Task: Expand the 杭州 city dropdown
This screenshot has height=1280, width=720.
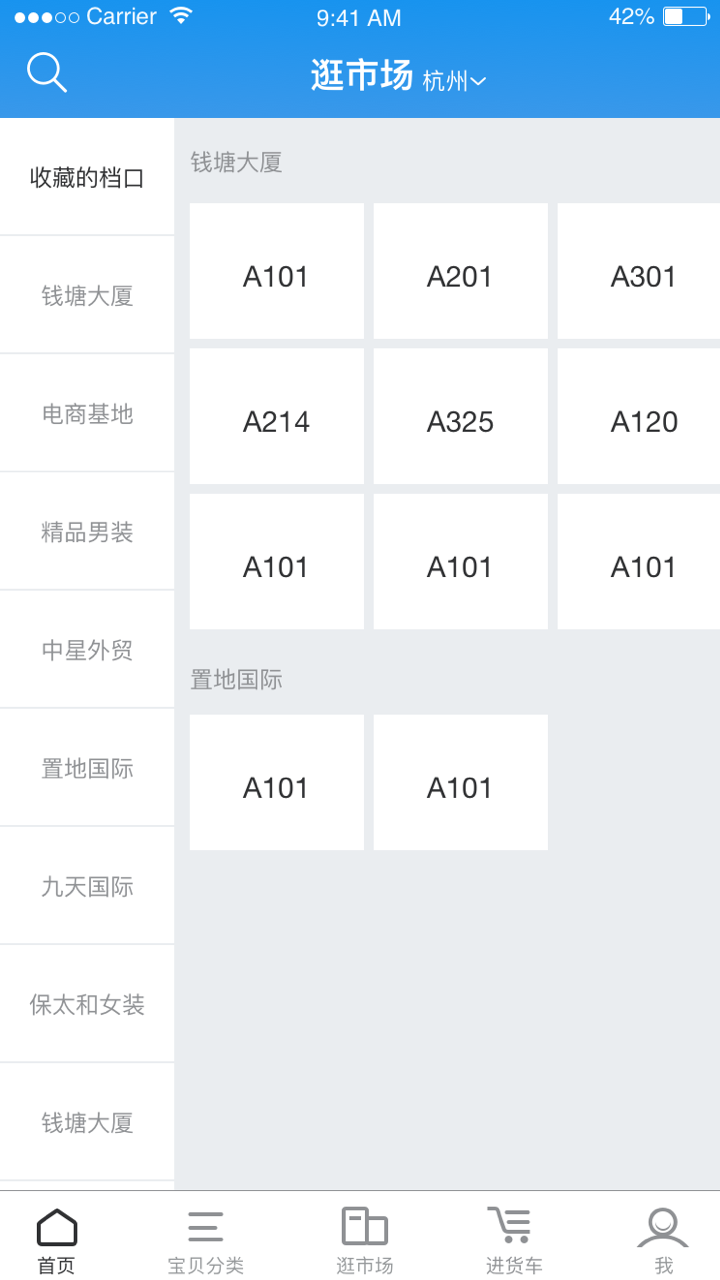Action: coord(454,81)
